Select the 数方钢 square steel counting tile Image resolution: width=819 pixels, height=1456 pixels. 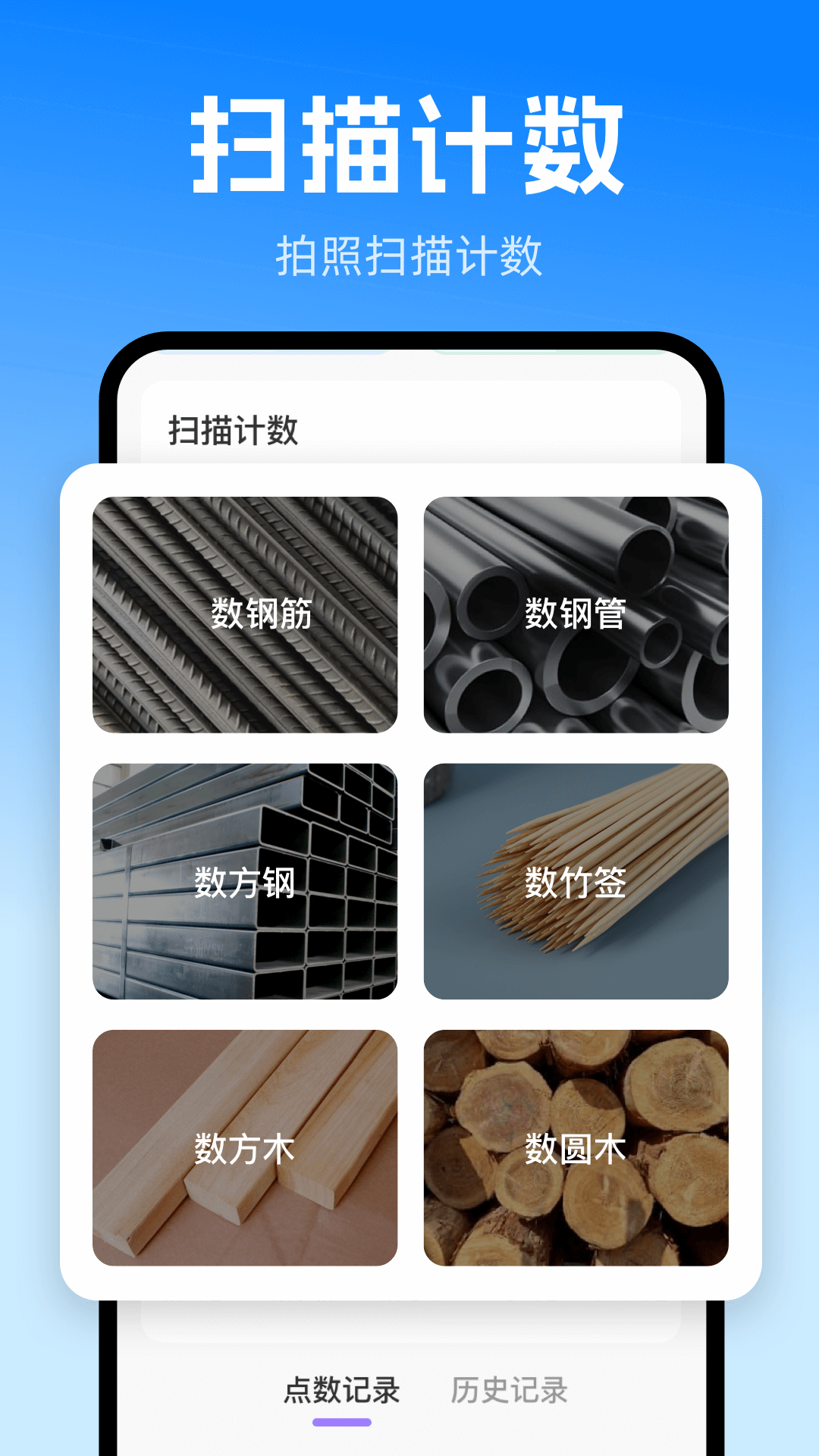pyautogui.click(x=244, y=880)
